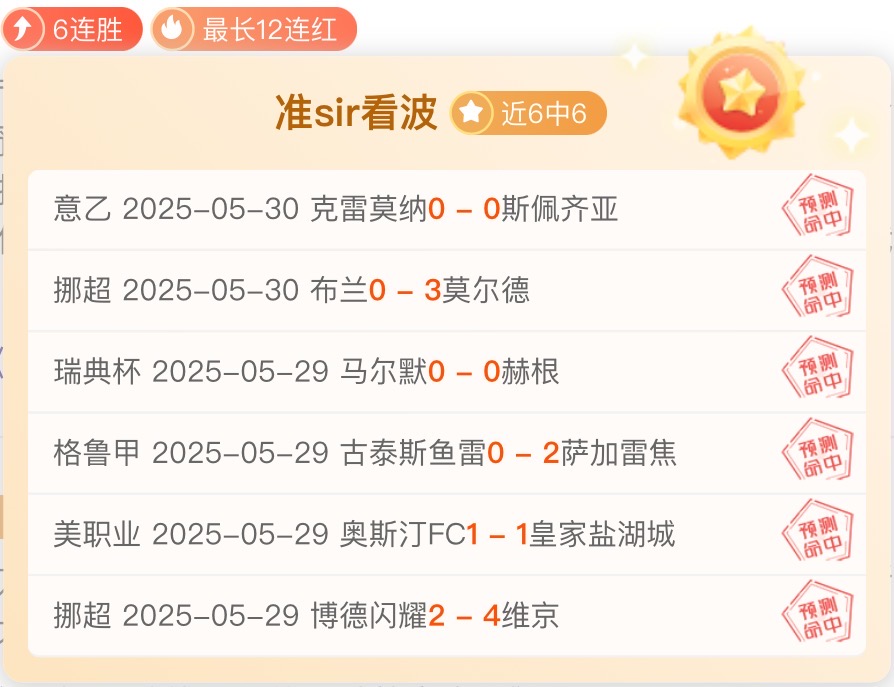Tap the 最长12连红 badge
Viewport: 894px width, 687px height.
[253, 30]
